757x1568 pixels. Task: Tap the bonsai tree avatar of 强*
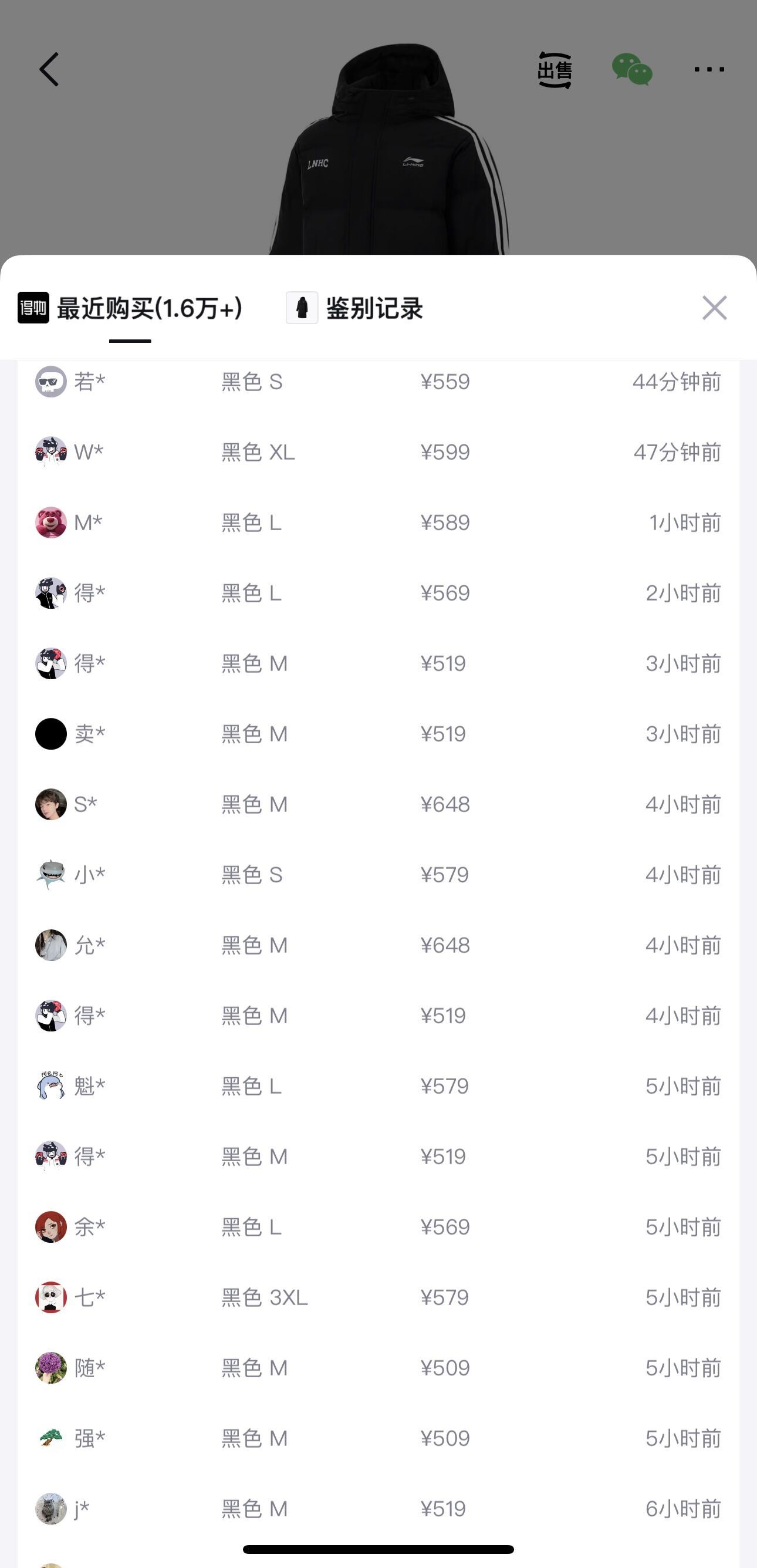tap(52, 1438)
